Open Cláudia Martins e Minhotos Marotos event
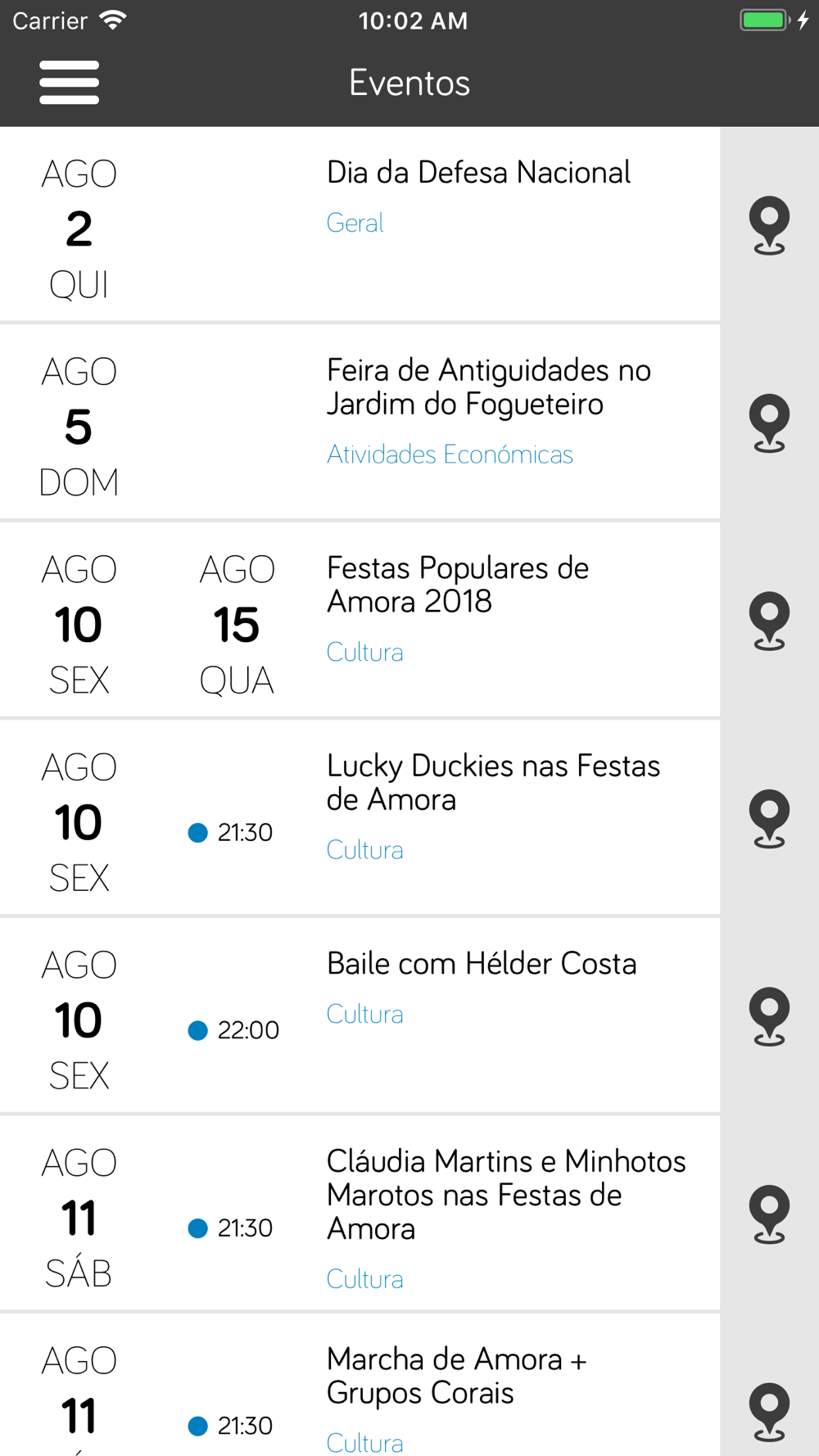The height and width of the screenshot is (1456, 819). pos(360,1214)
